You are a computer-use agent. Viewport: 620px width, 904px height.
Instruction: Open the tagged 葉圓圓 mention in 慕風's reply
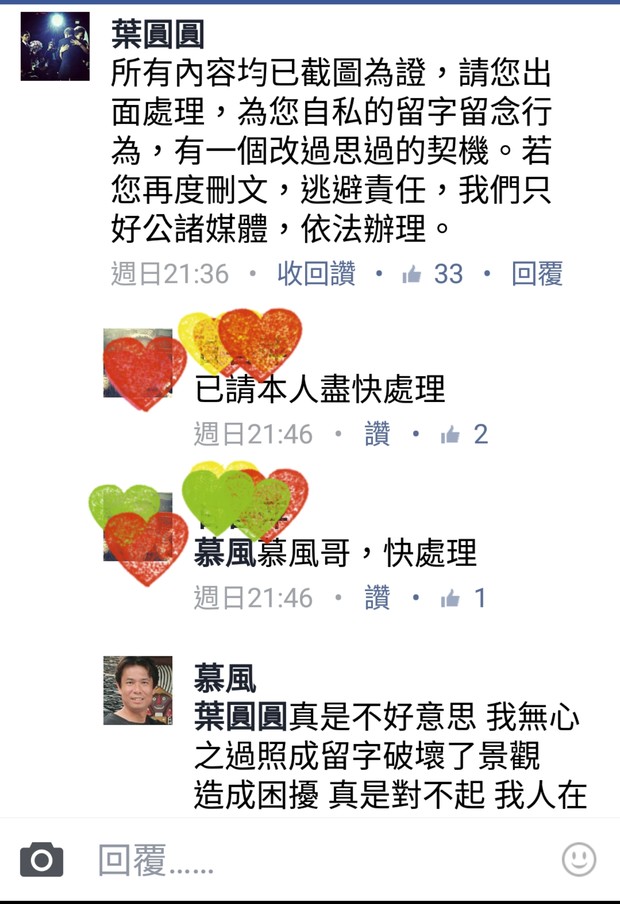pos(241,716)
